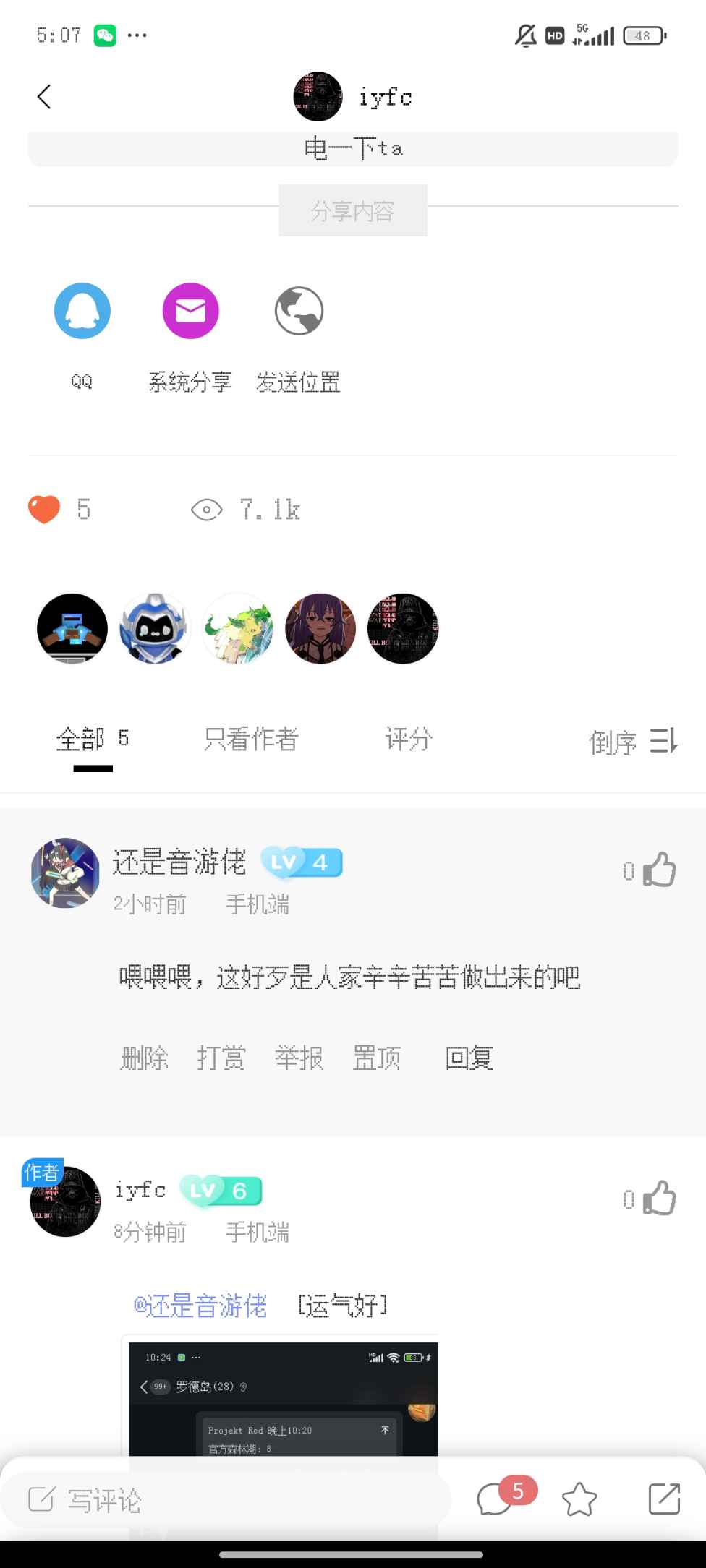Toggle 倒序 sort order
Screen dimensions: 706x1568
(x=633, y=742)
